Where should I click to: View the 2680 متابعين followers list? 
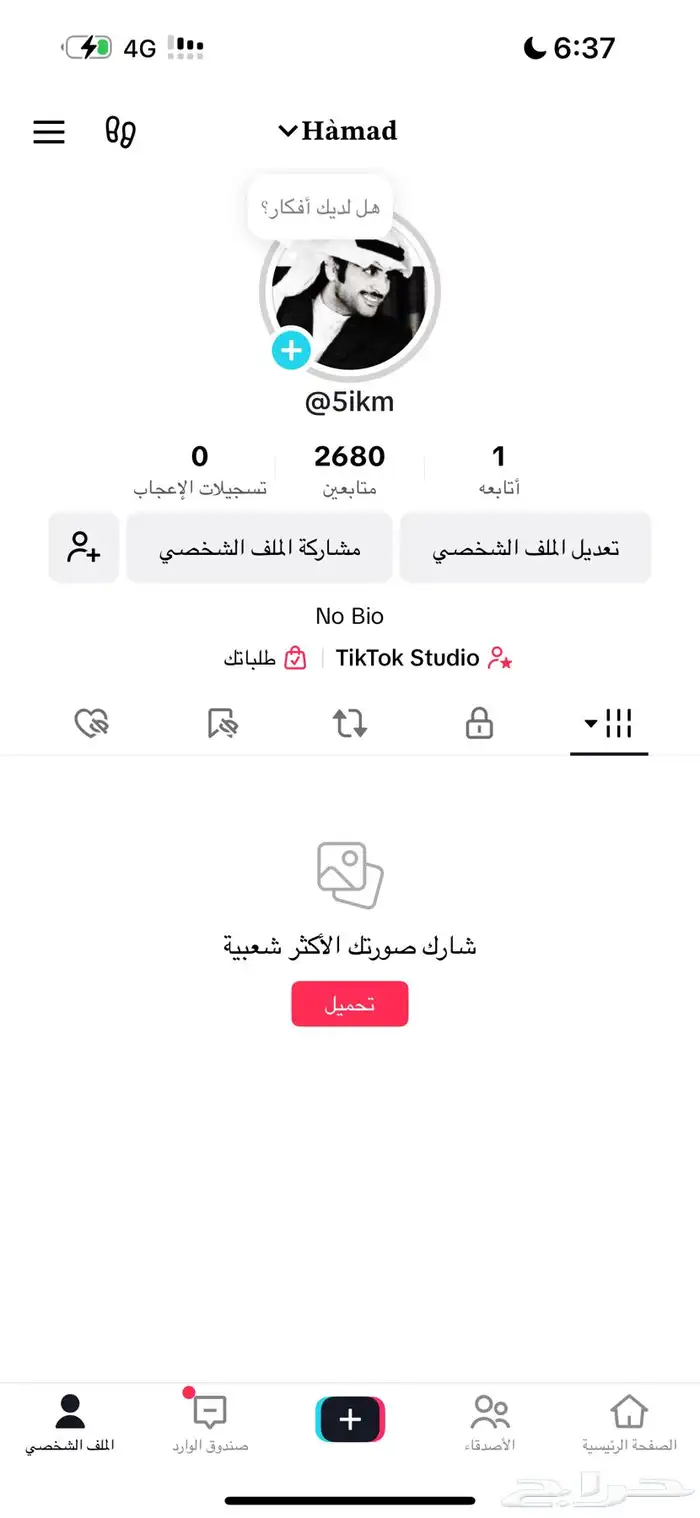[349, 470]
